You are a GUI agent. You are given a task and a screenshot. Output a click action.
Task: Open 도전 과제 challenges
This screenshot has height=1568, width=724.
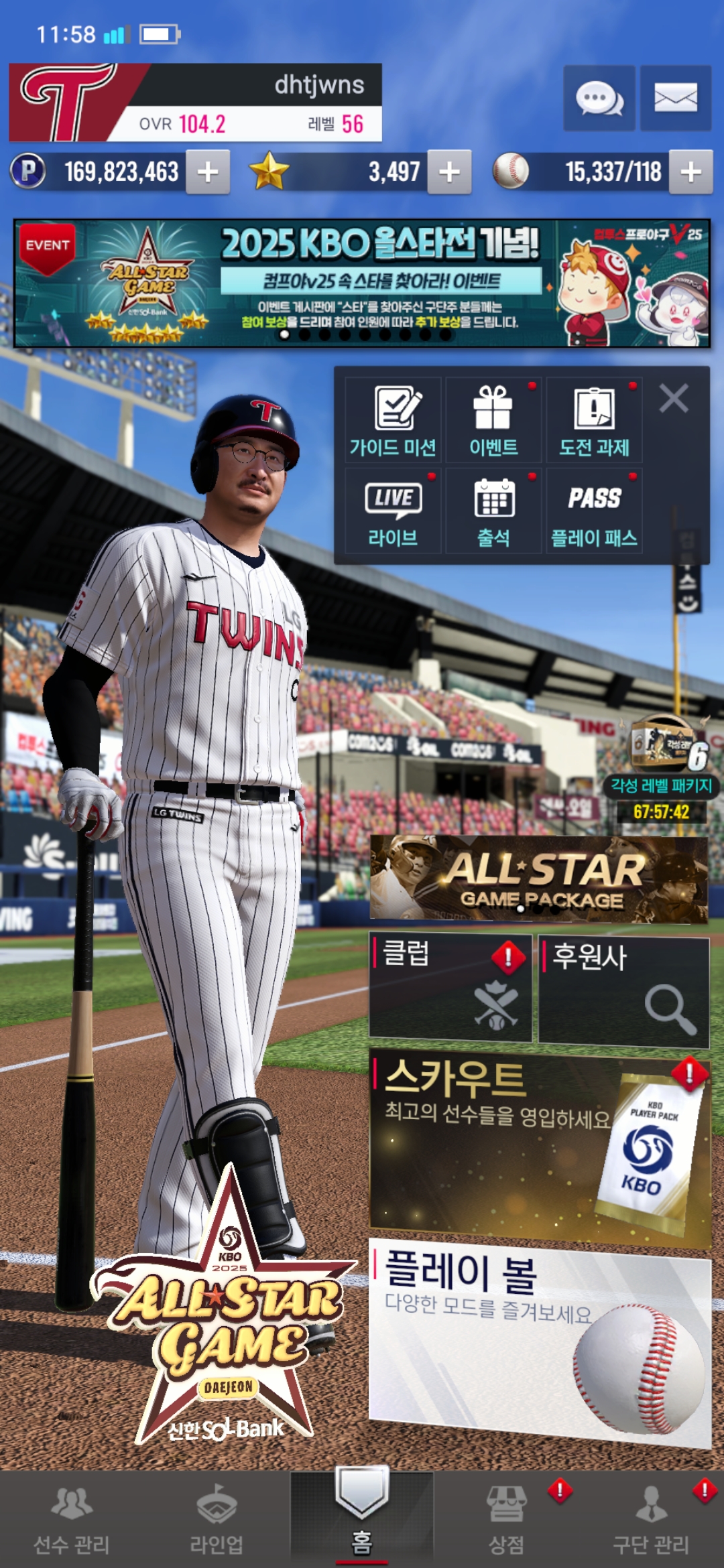(x=594, y=420)
